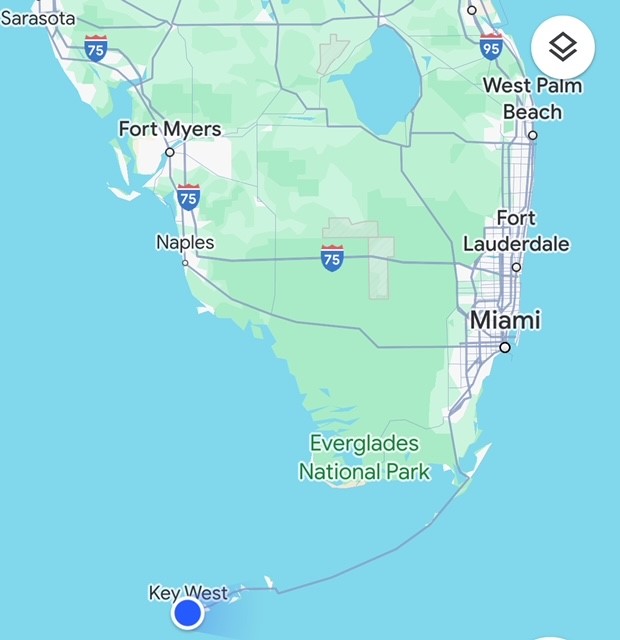Select the Everglades National Park label
This screenshot has height=640, width=620.
(x=364, y=457)
